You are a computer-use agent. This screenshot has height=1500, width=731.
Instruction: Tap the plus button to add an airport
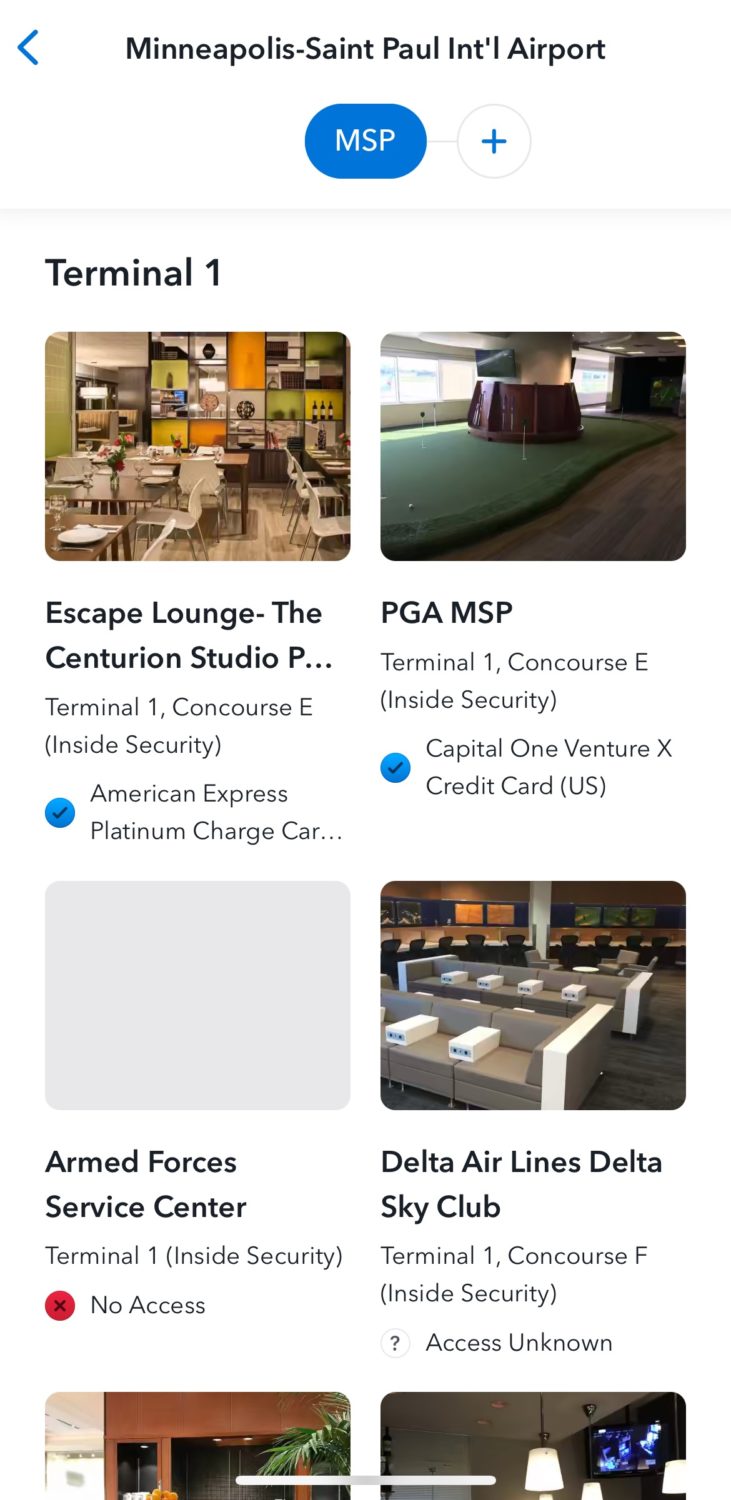[x=493, y=141]
